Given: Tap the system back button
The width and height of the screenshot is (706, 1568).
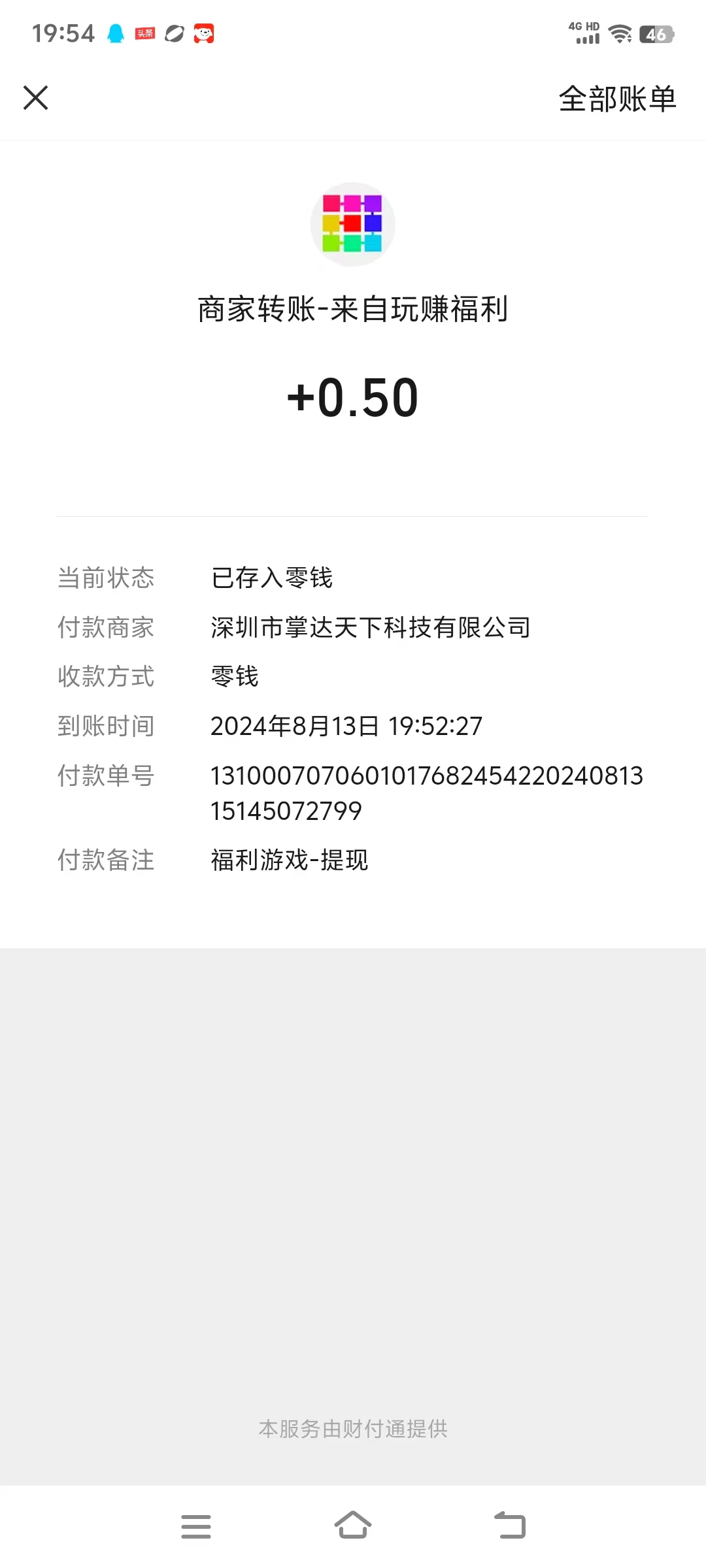Looking at the screenshot, I should click(x=510, y=1525).
